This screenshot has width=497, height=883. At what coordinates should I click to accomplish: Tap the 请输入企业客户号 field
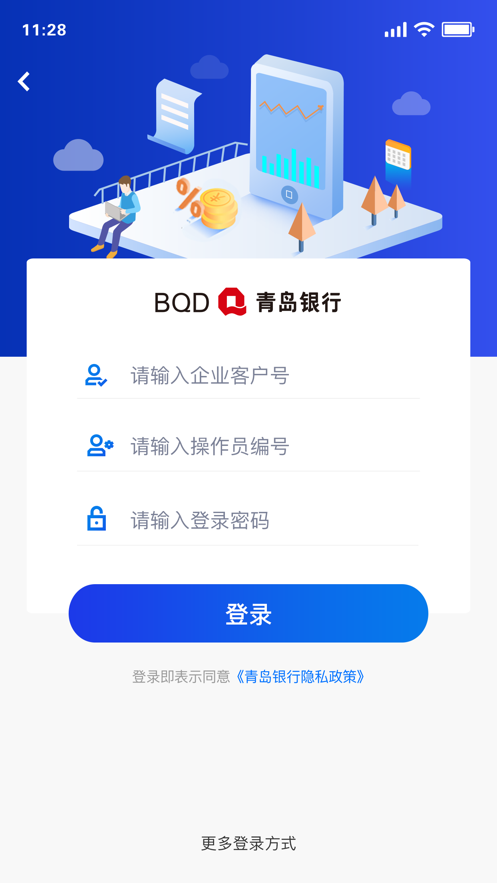(x=248, y=375)
